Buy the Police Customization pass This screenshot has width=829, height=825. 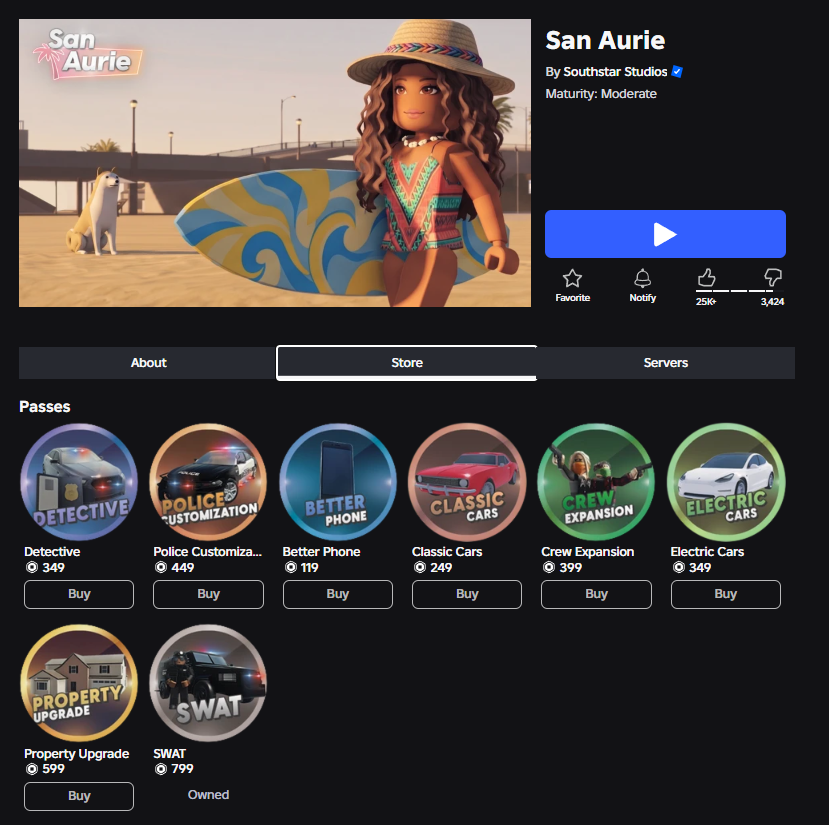pyautogui.click(x=208, y=594)
